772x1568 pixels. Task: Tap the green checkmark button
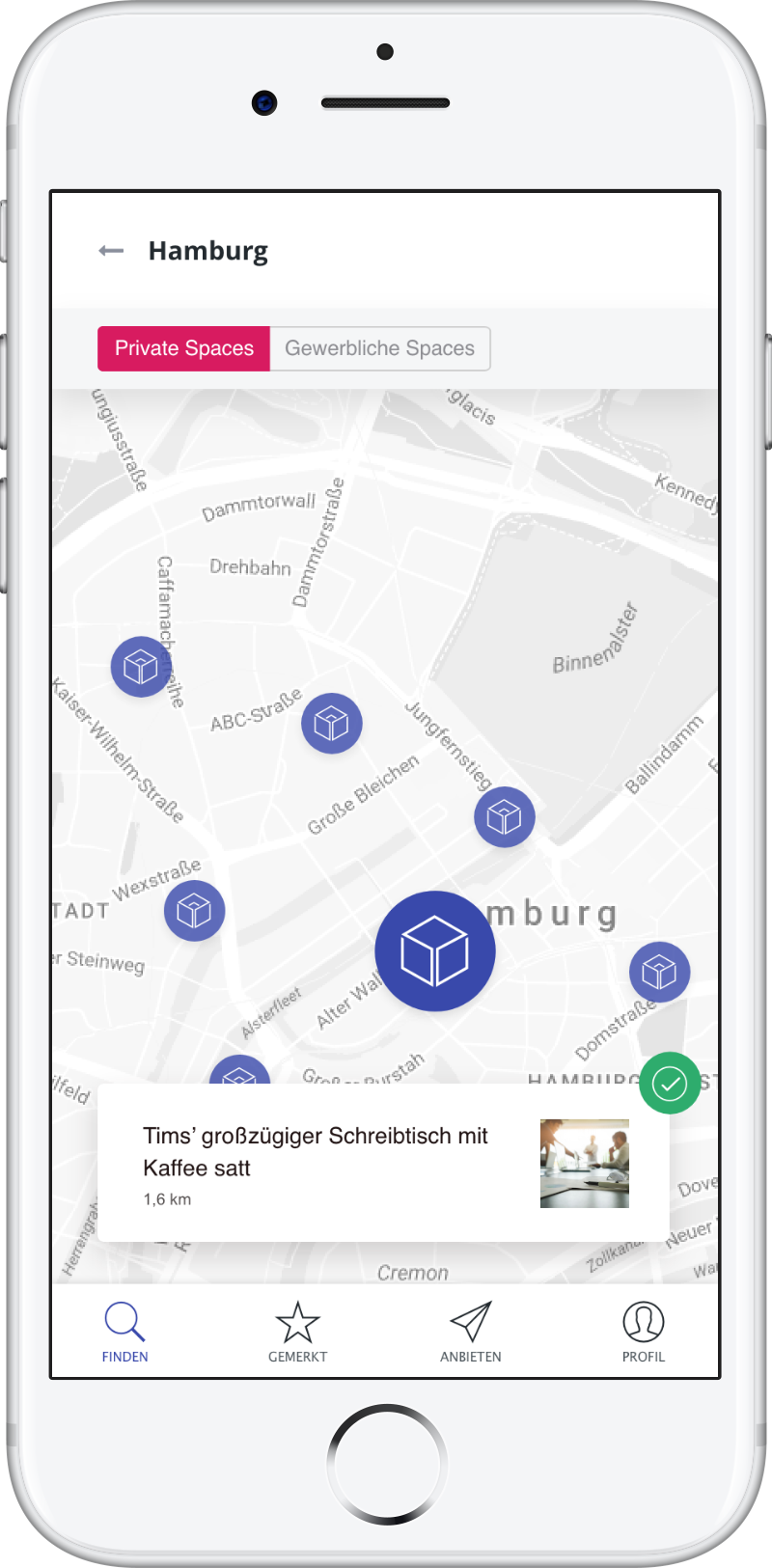click(670, 1084)
